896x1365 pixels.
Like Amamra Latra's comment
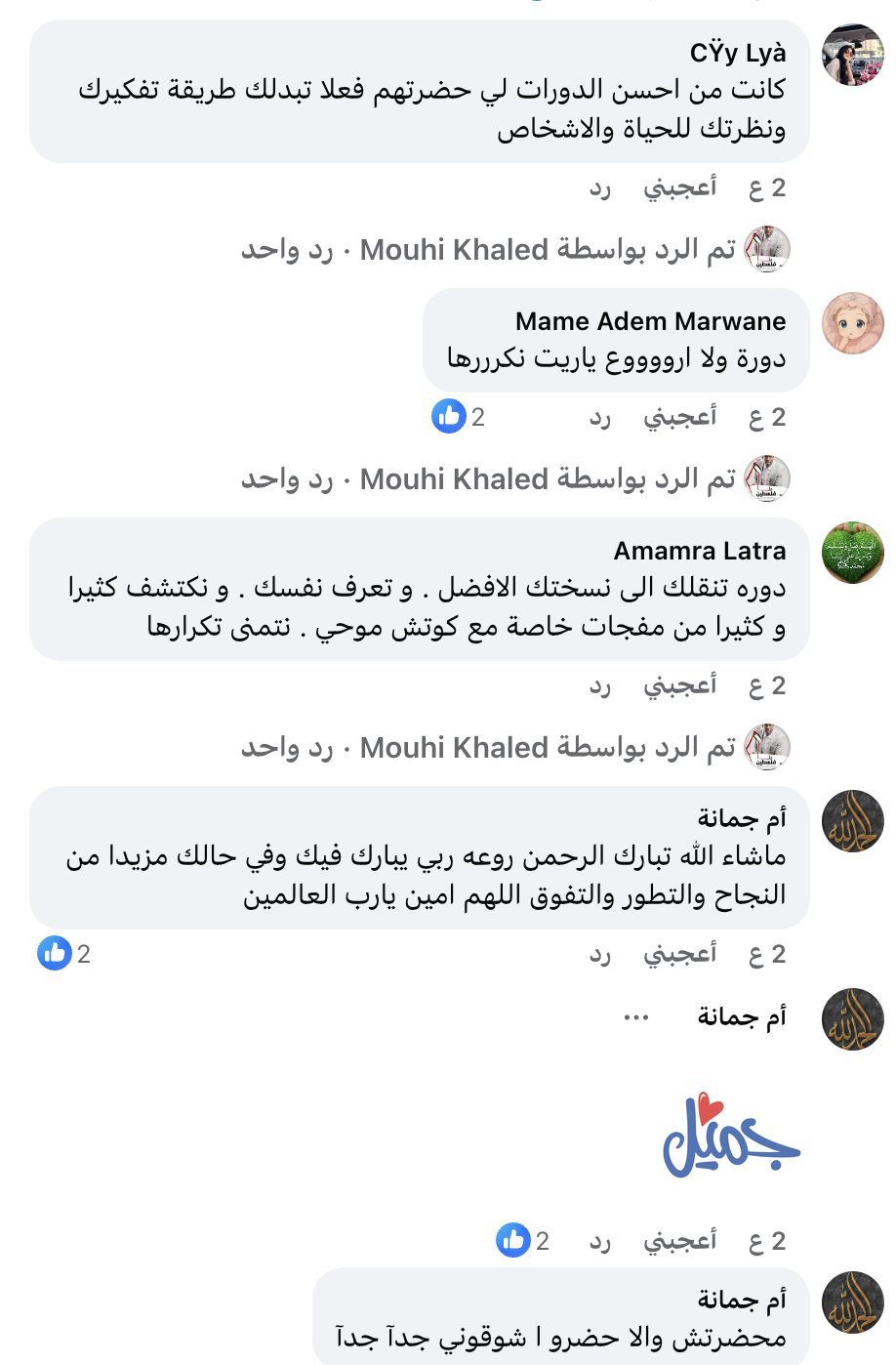pyautogui.click(x=679, y=685)
